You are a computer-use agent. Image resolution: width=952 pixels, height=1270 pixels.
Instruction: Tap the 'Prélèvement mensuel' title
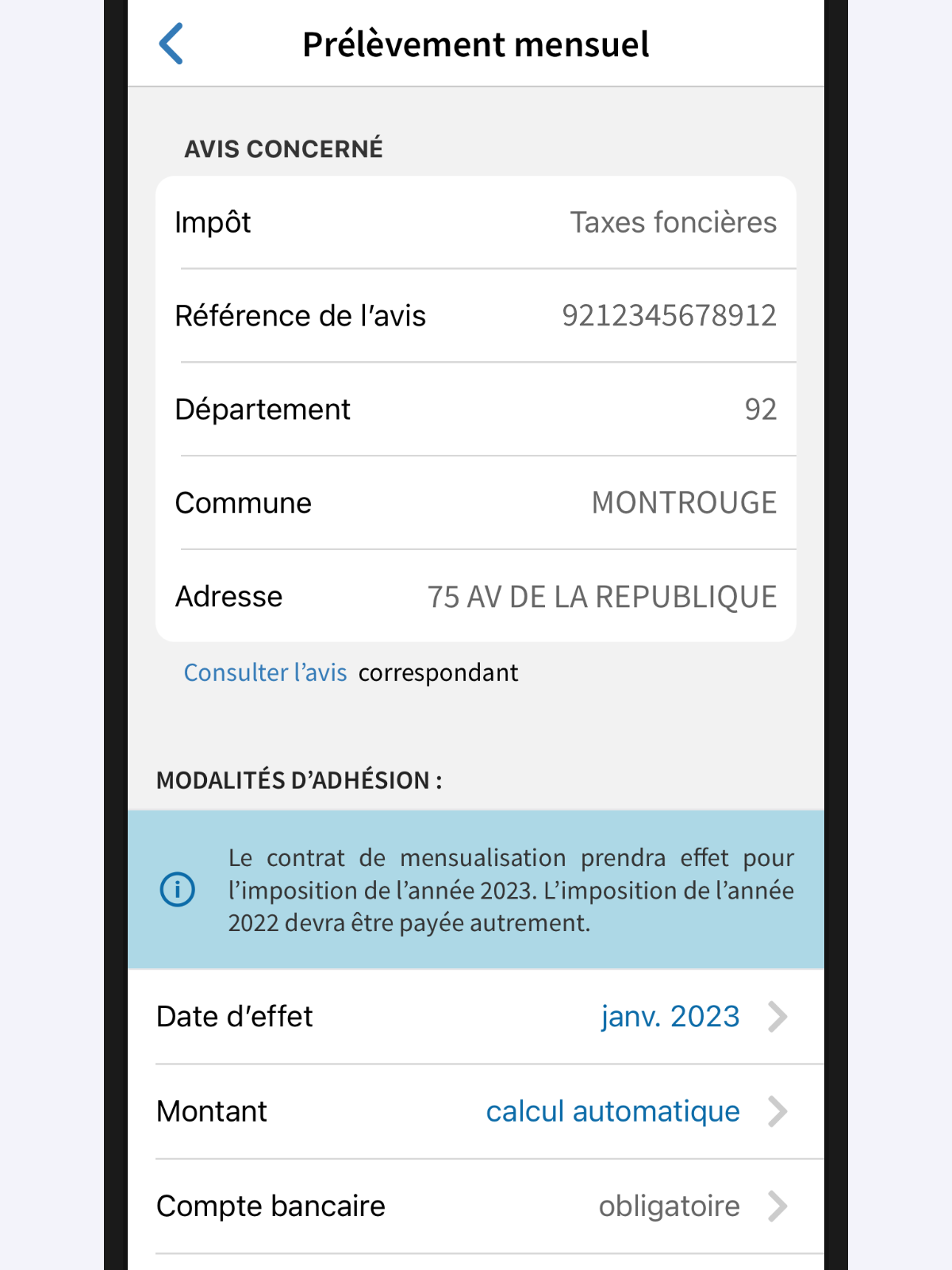pyautogui.click(x=476, y=44)
